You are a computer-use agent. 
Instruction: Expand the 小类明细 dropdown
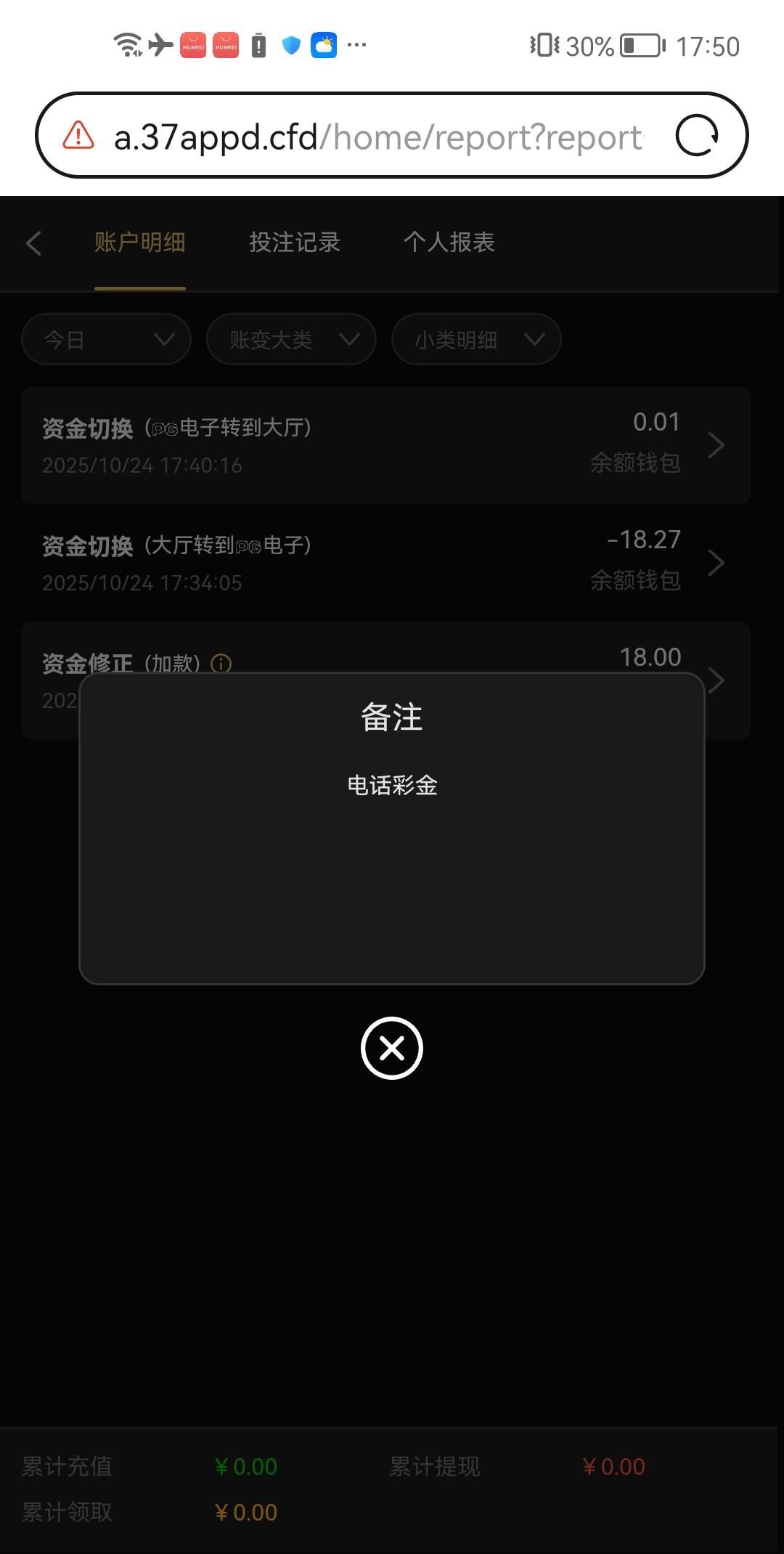(476, 339)
